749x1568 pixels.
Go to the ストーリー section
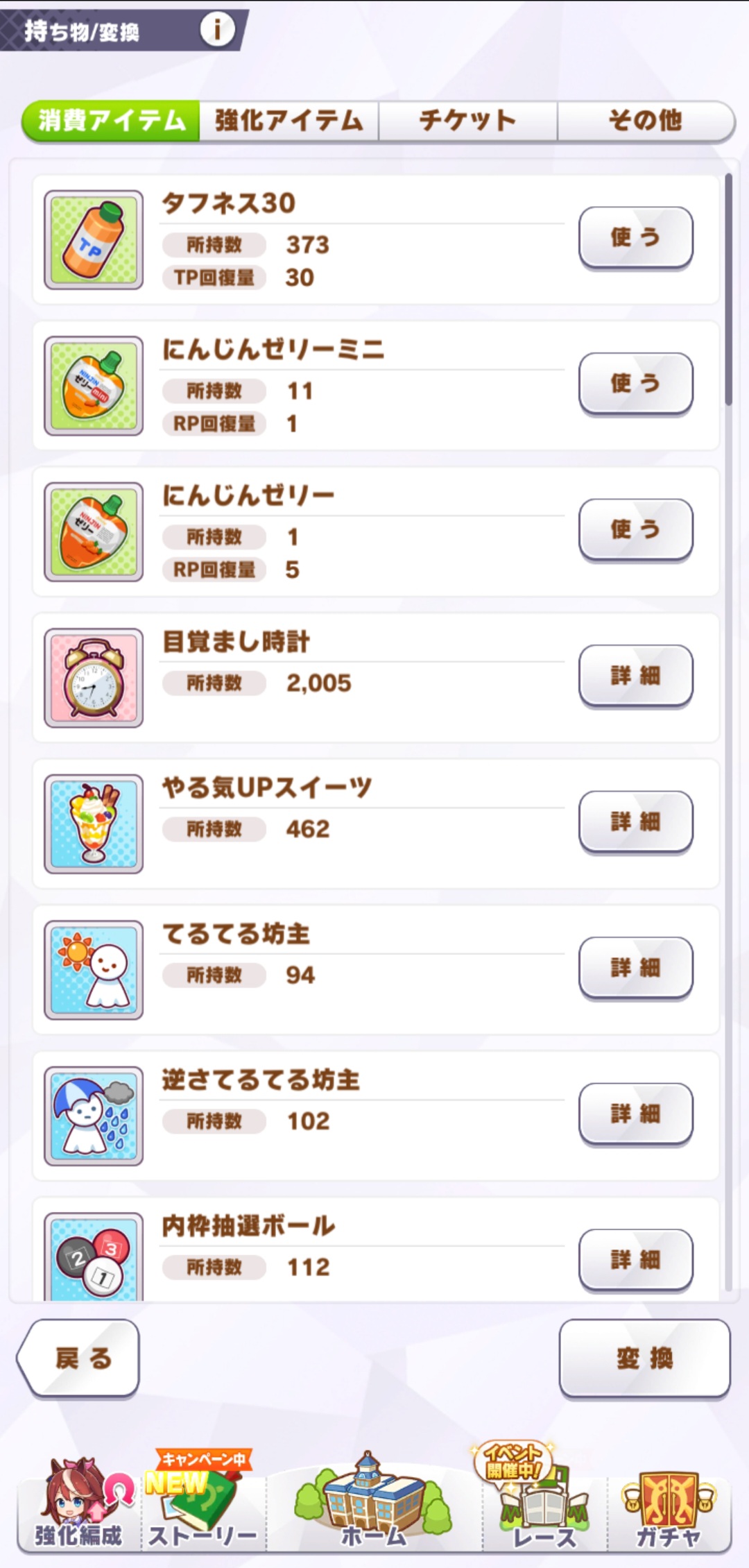(203, 1506)
